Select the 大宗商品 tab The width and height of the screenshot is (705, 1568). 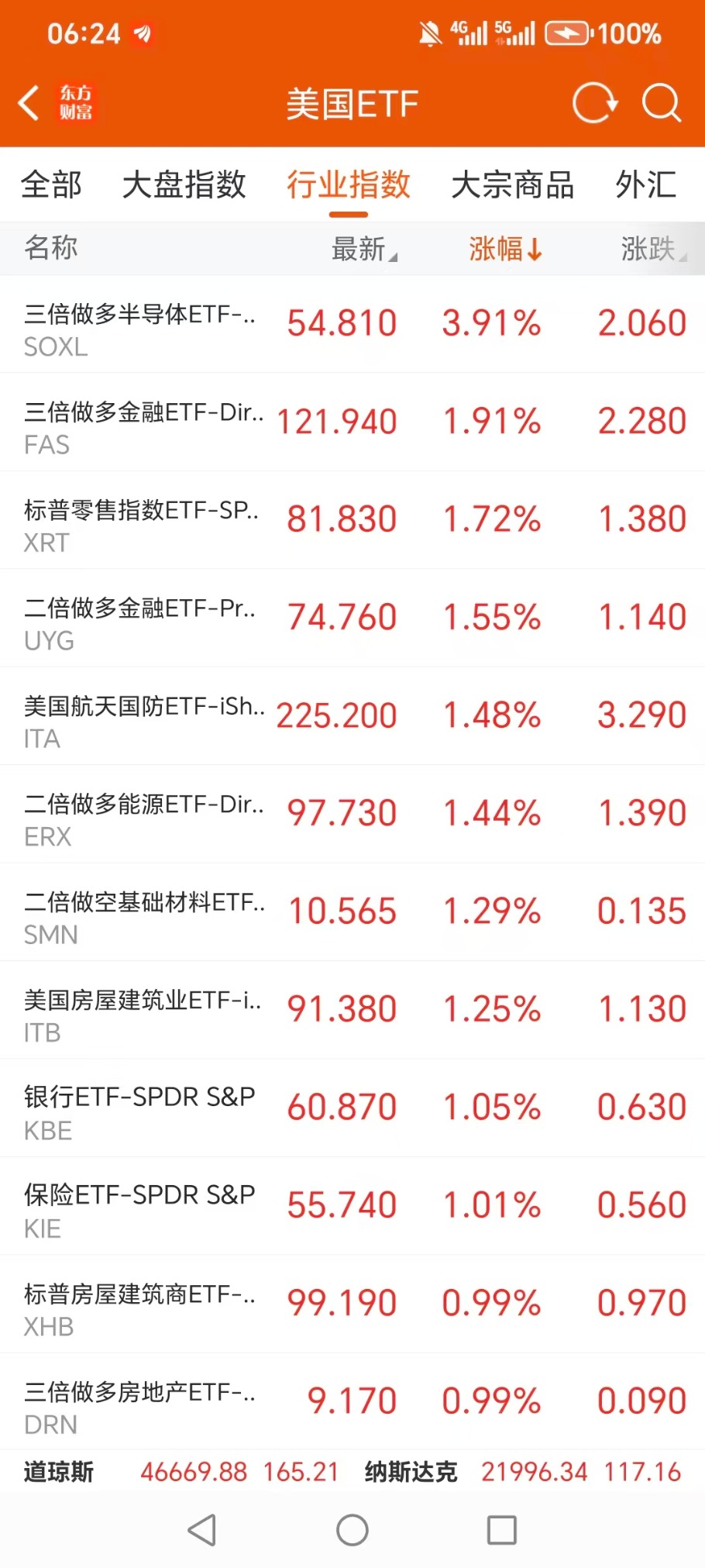(x=512, y=185)
